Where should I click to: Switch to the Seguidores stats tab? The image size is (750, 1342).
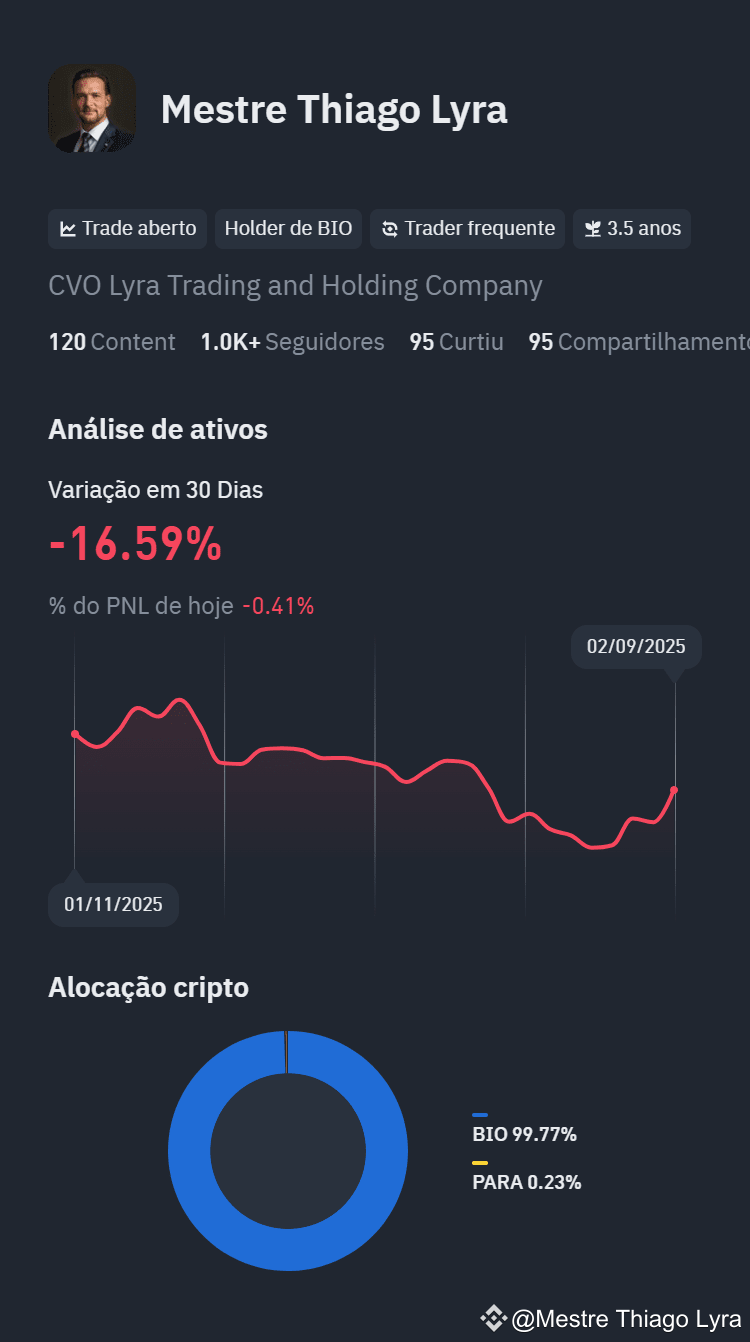coord(292,342)
